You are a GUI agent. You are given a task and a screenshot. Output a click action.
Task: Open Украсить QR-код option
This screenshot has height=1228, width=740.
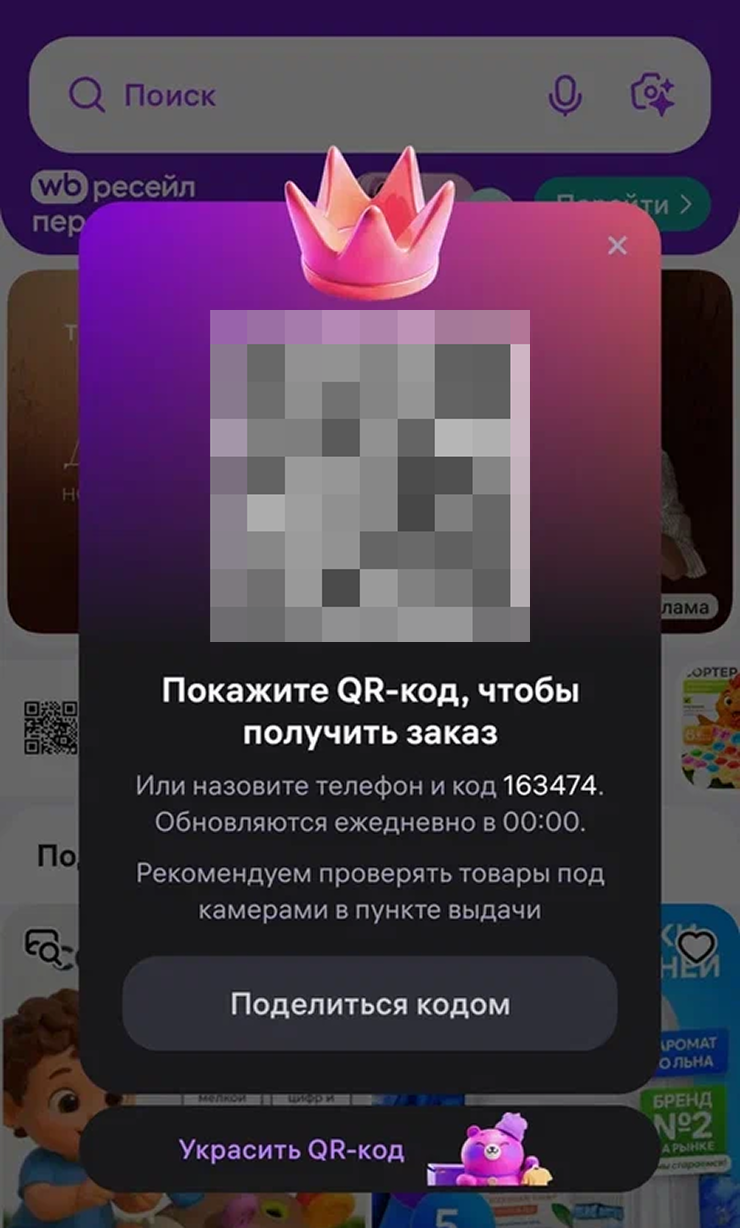coord(370,1149)
